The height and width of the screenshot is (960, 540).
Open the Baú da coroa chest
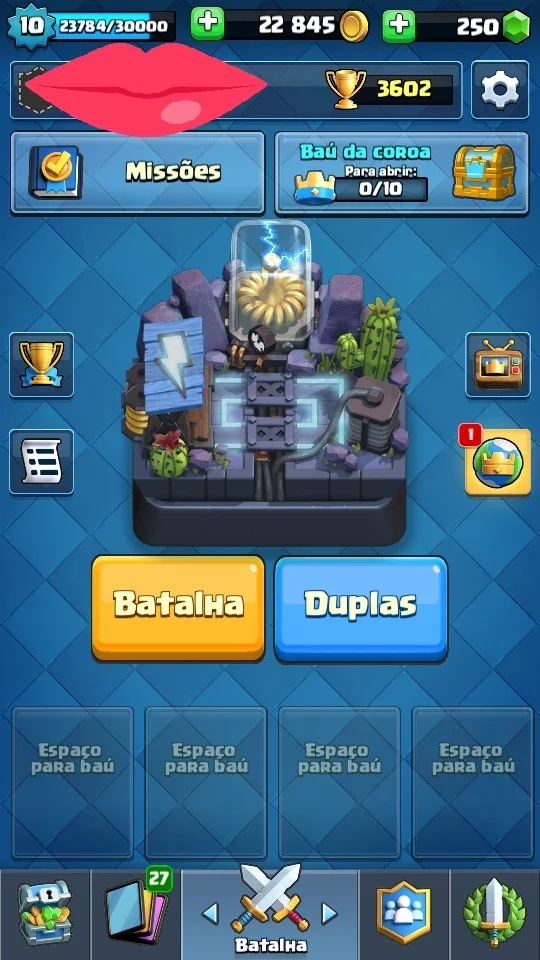402,172
